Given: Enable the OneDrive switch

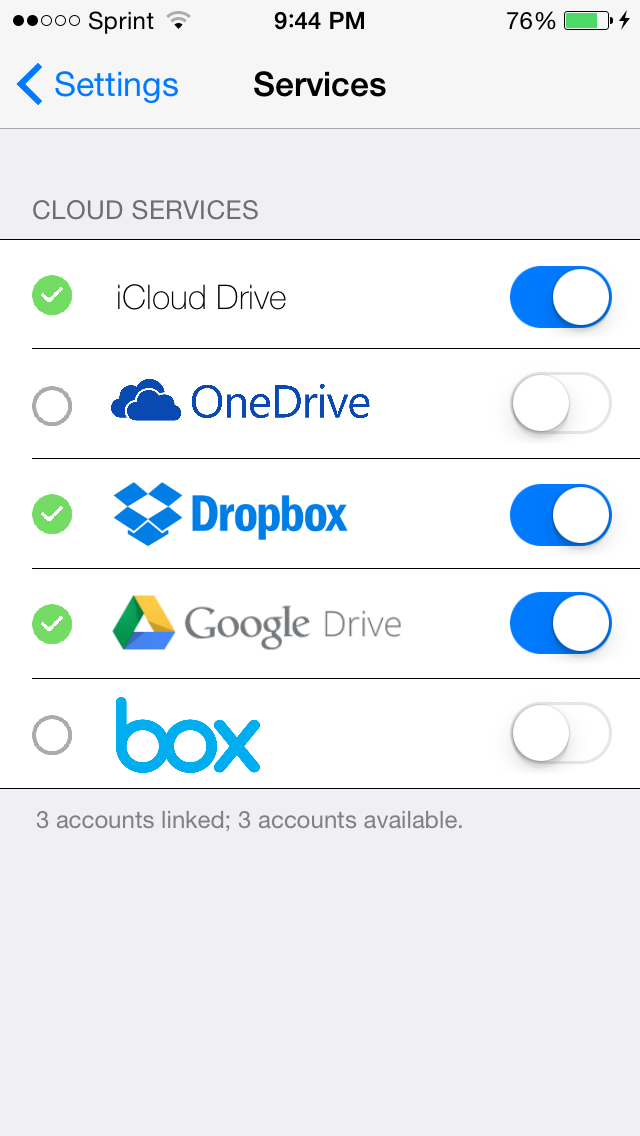Looking at the screenshot, I should (x=560, y=404).
